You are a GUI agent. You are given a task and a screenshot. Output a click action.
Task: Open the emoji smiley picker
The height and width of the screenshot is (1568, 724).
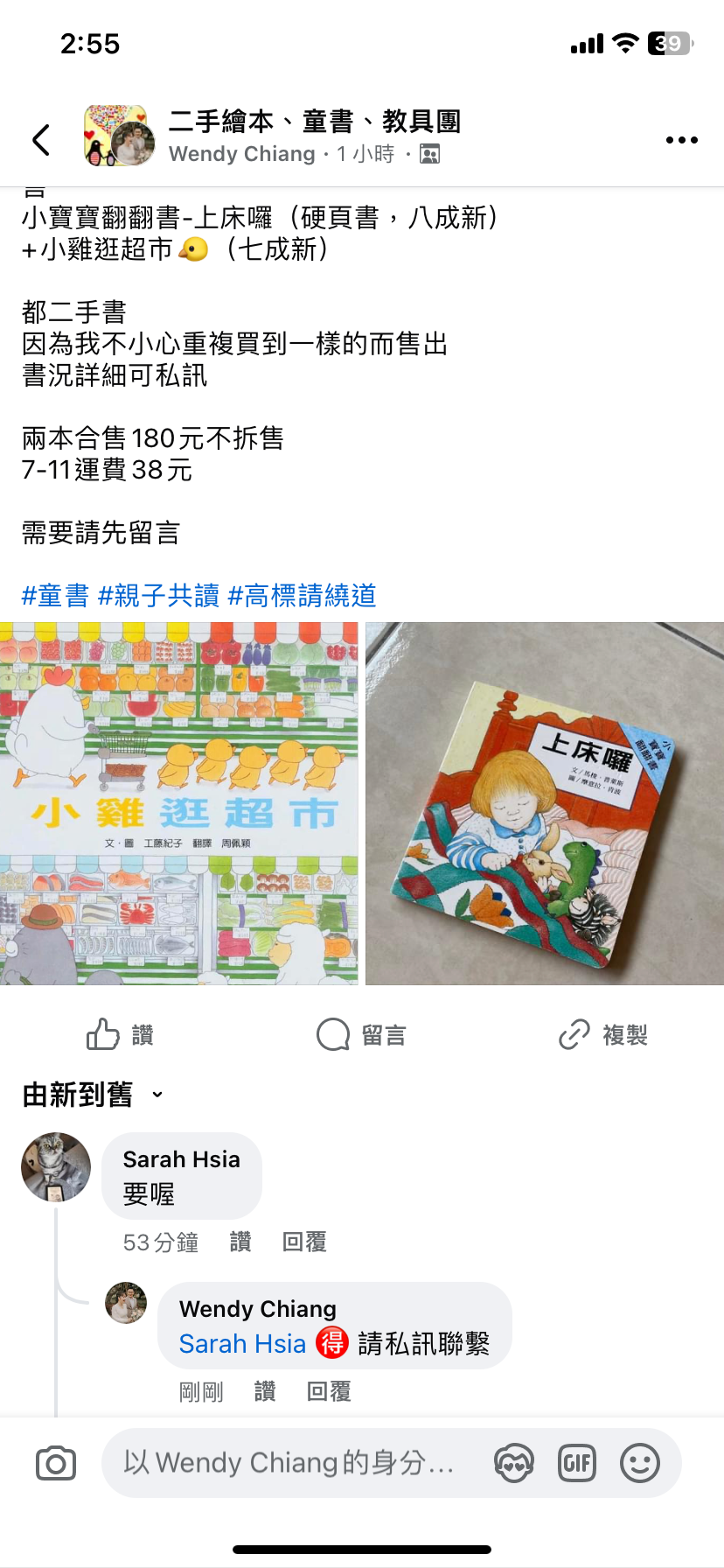pos(640,1463)
